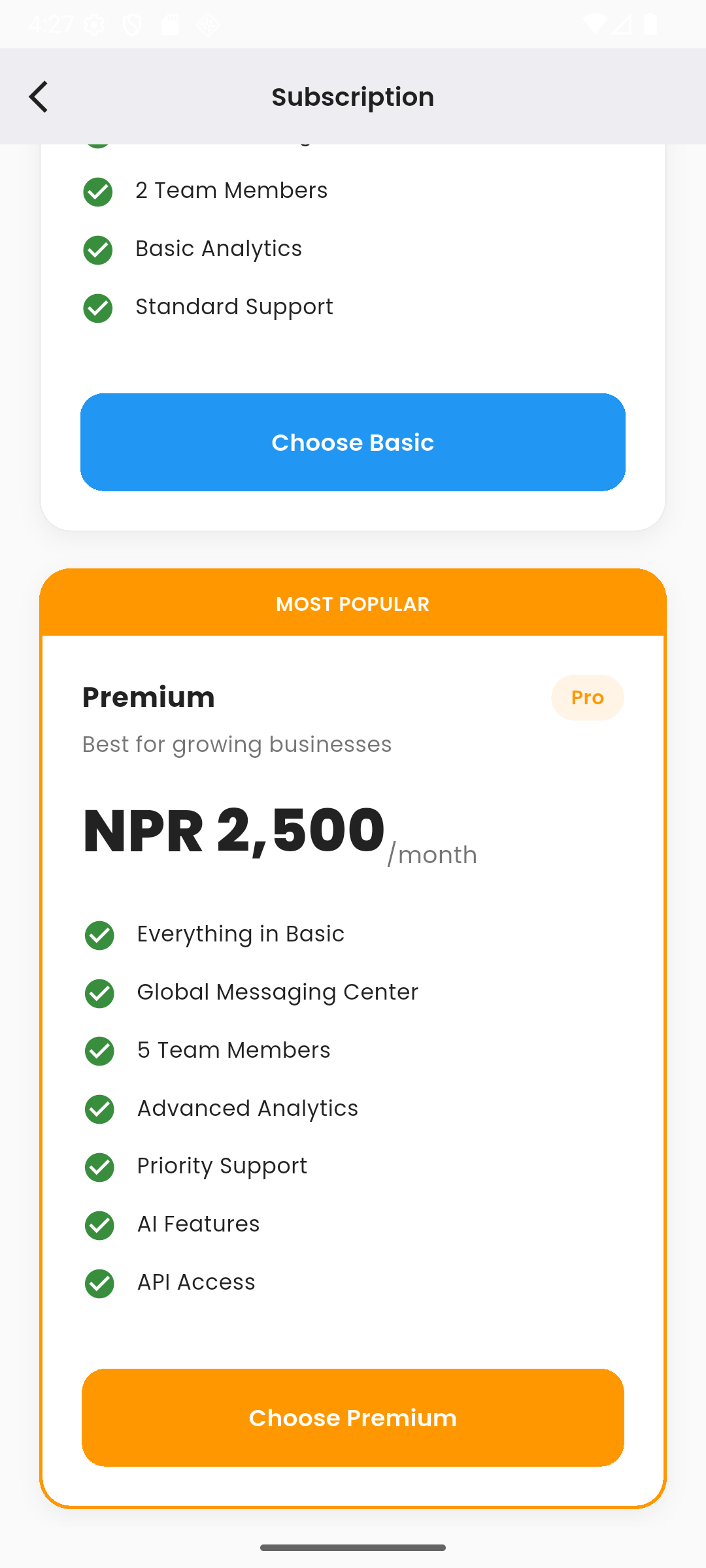Click the checkmark beside AI Features

(99, 1225)
